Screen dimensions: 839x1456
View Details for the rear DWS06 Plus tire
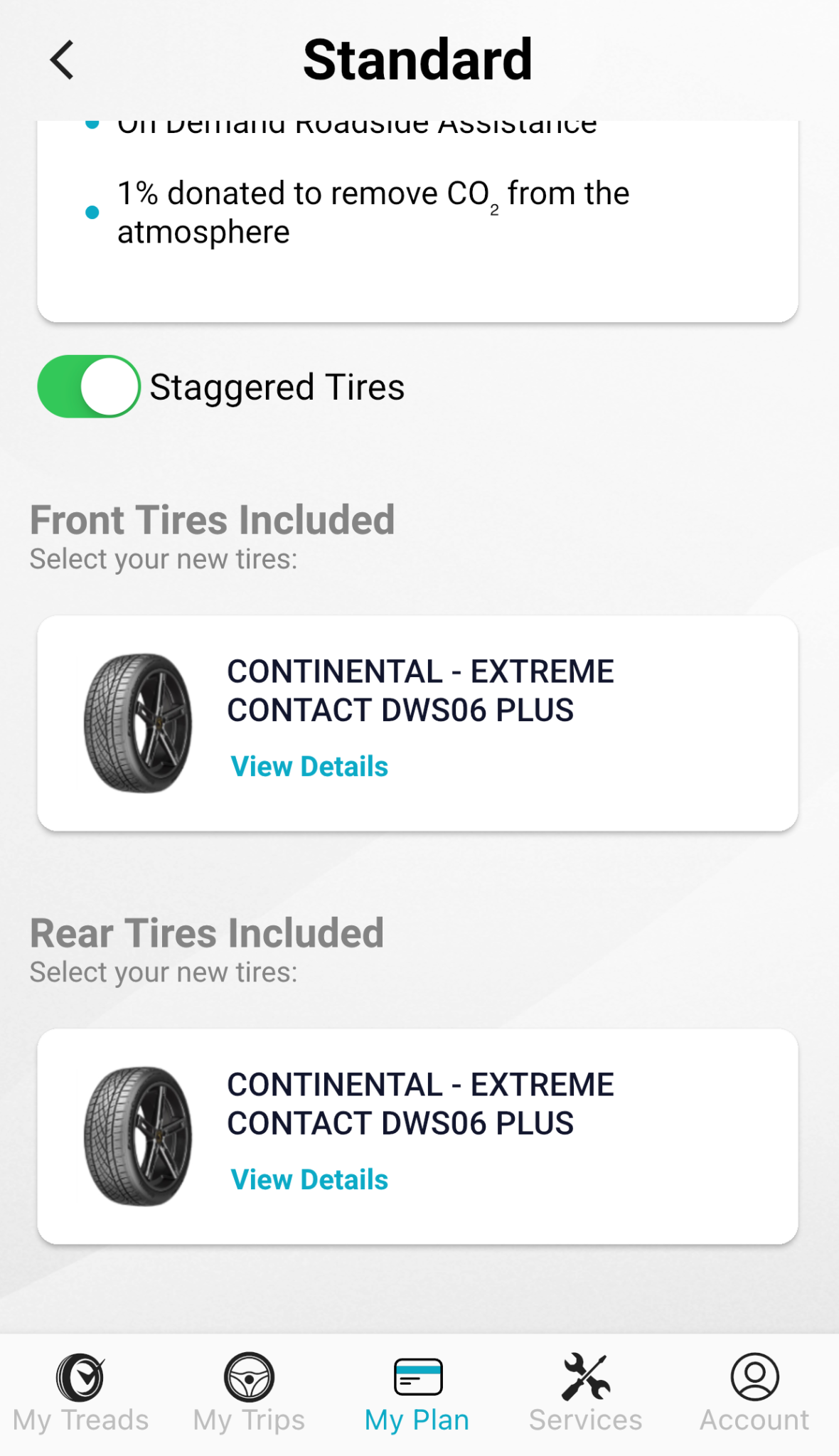(309, 1179)
